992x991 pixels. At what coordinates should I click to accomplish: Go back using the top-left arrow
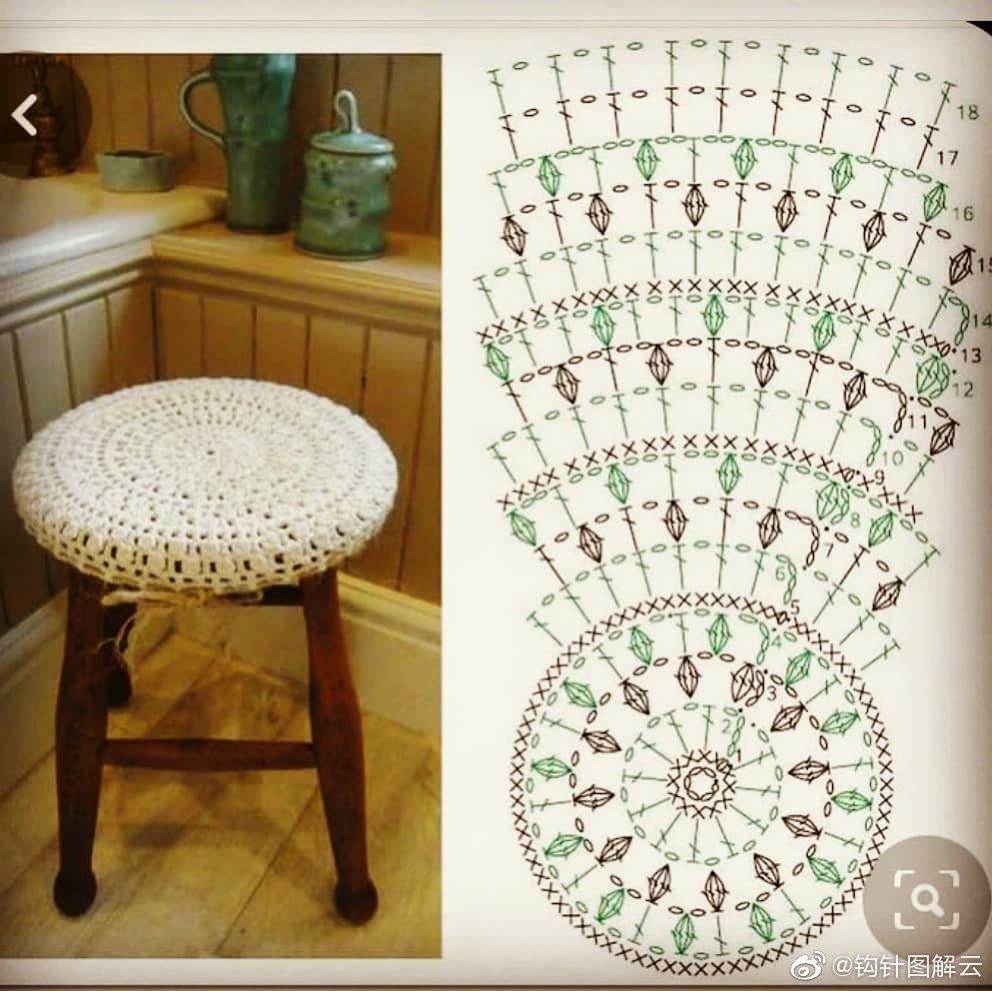click(x=25, y=115)
